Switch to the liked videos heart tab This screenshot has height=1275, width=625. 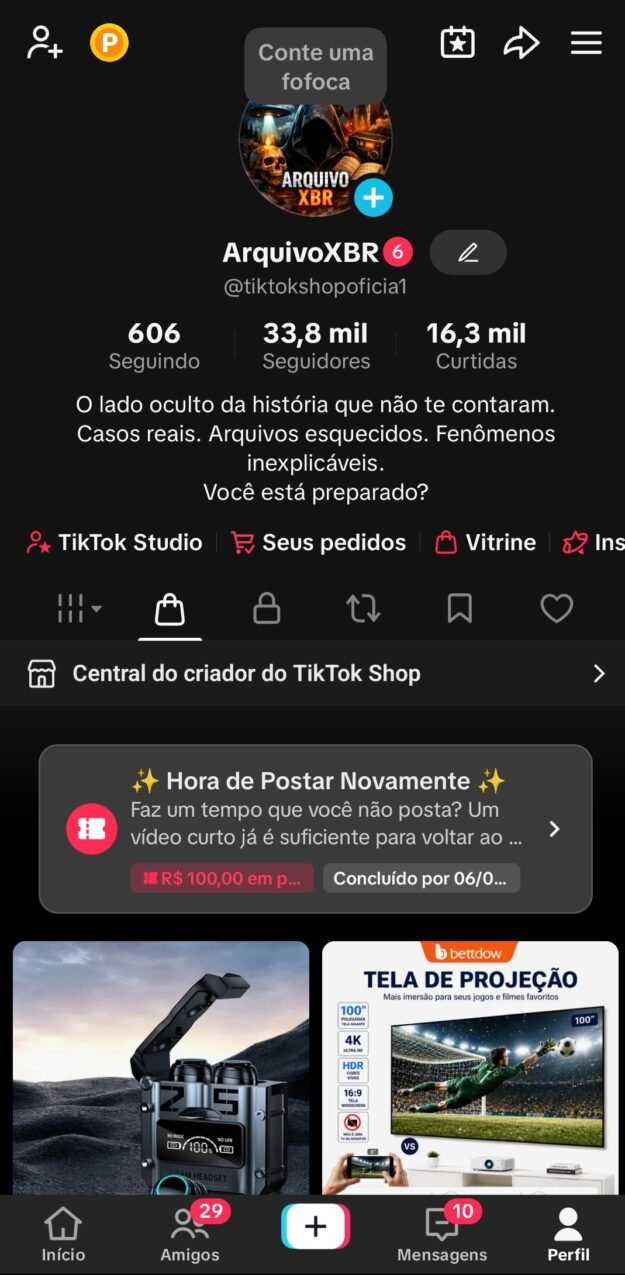(x=556, y=608)
